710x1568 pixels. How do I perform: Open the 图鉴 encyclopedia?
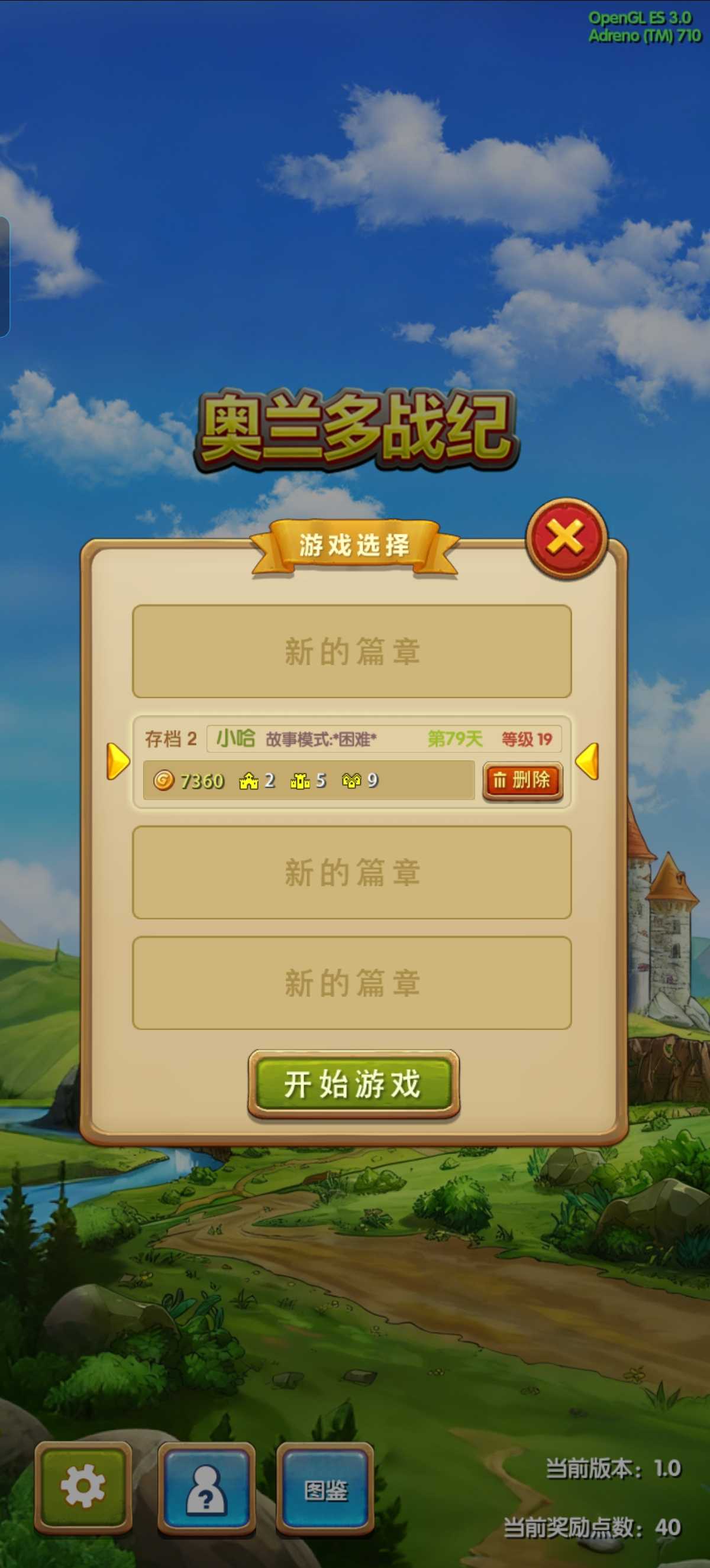click(325, 1488)
